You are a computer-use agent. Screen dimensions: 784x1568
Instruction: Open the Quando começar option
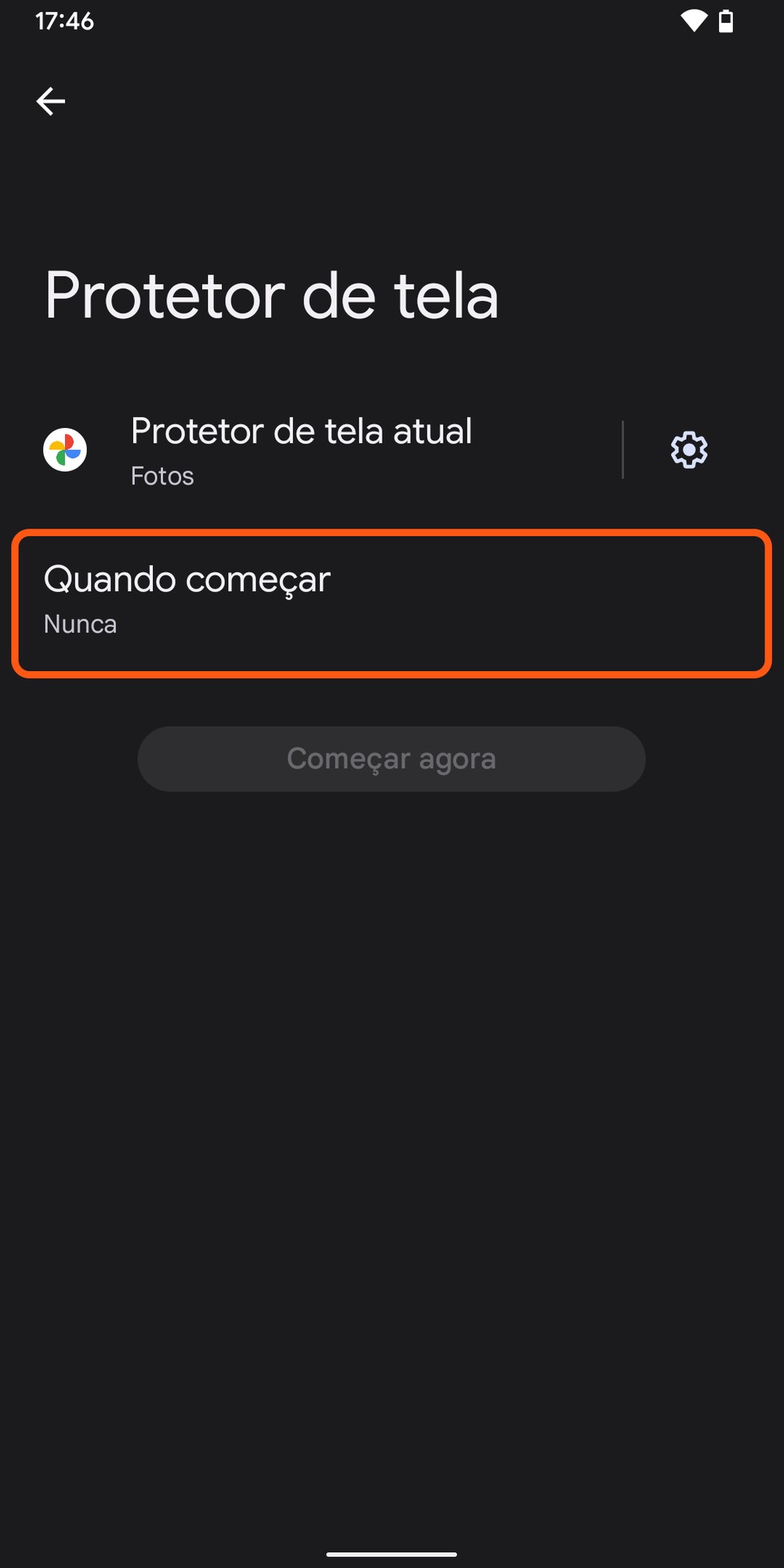[391, 604]
